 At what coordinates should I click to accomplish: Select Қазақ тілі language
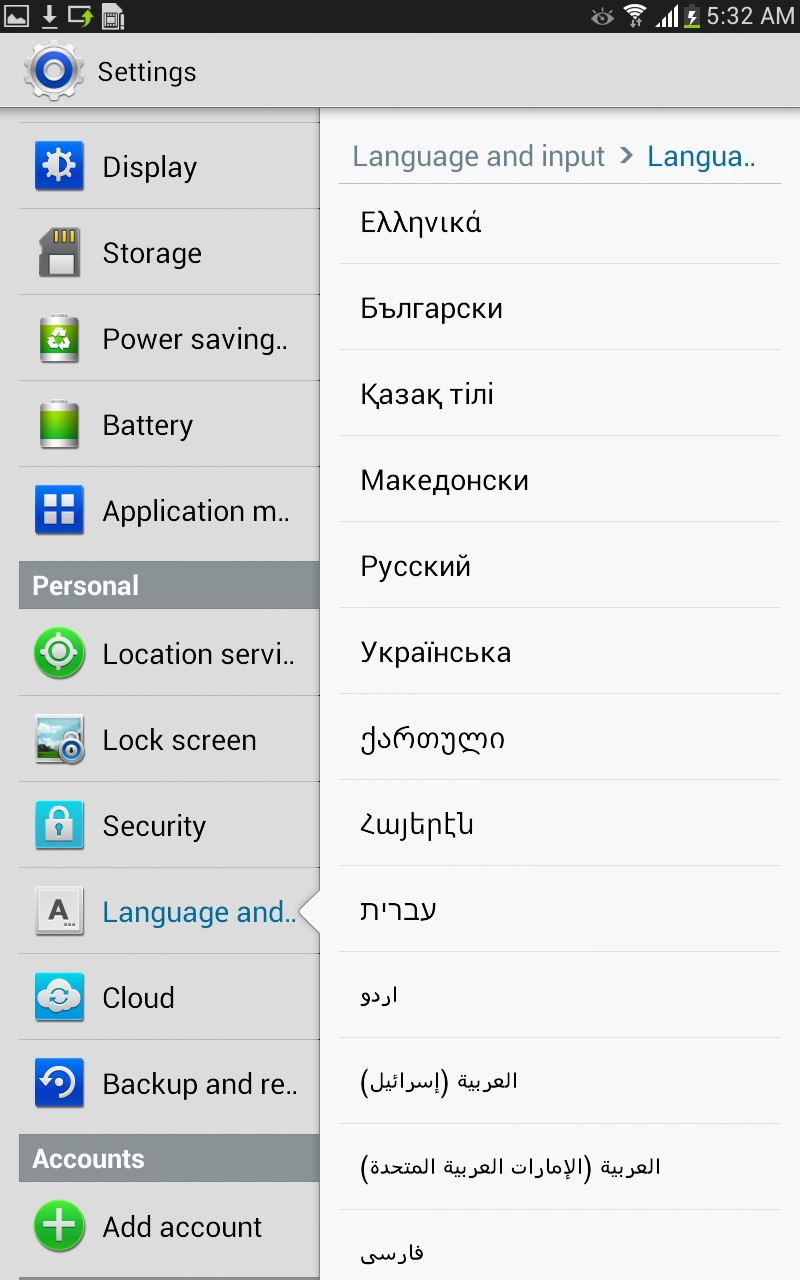[559, 394]
